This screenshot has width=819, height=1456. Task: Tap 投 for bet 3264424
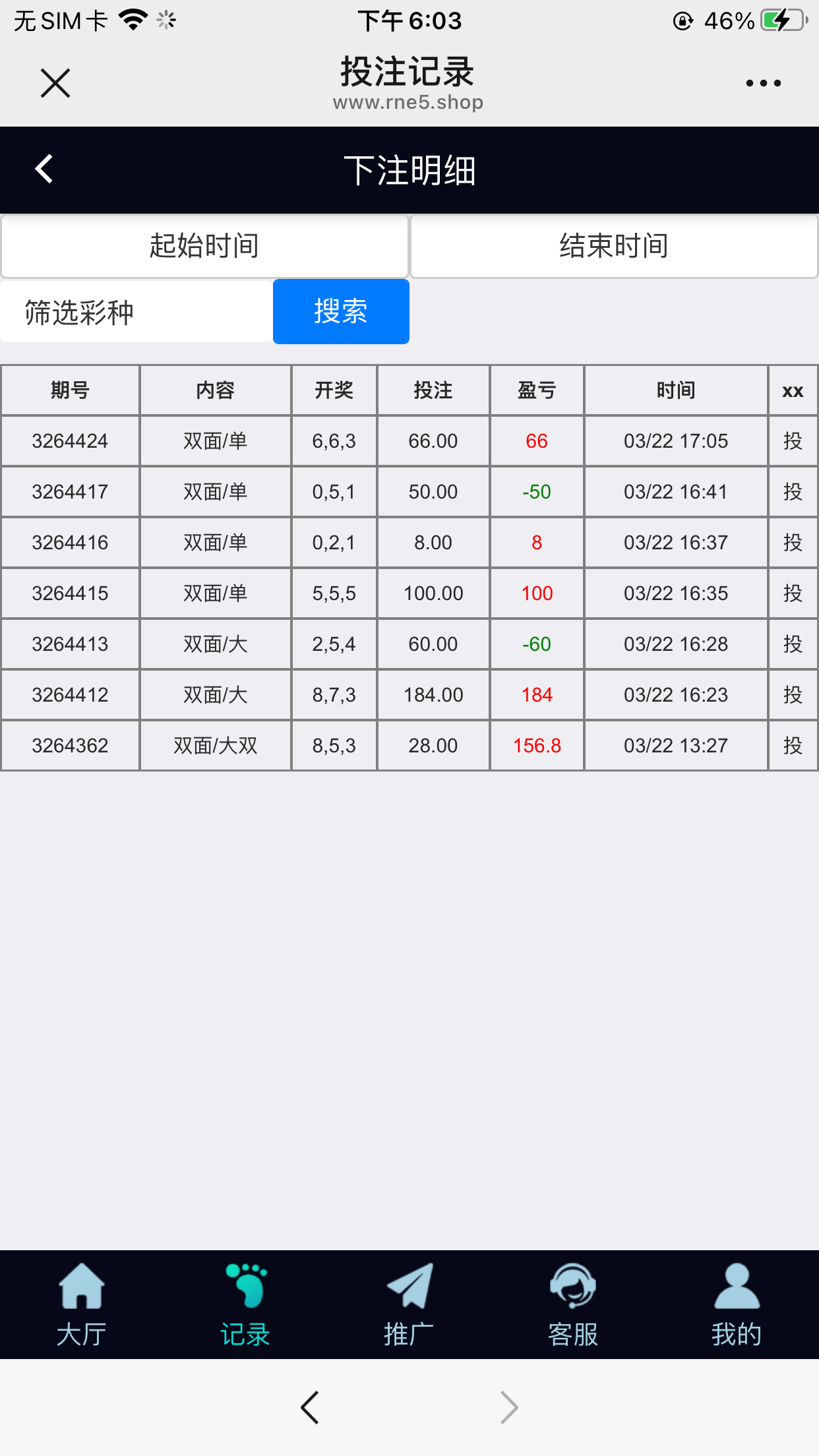pos(793,441)
